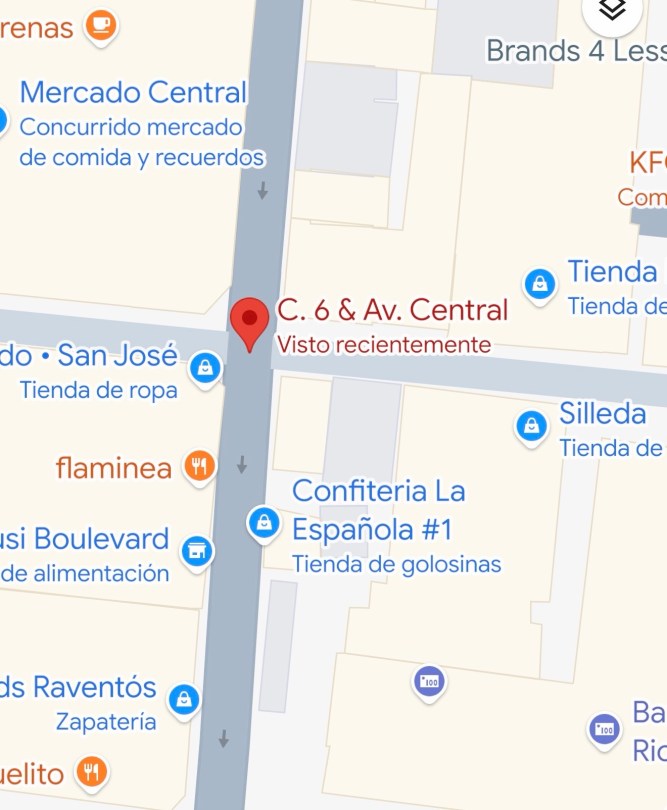This screenshot has width=667, height=810.
Task: Open the map layers button
Action: [x=612, y=11]
